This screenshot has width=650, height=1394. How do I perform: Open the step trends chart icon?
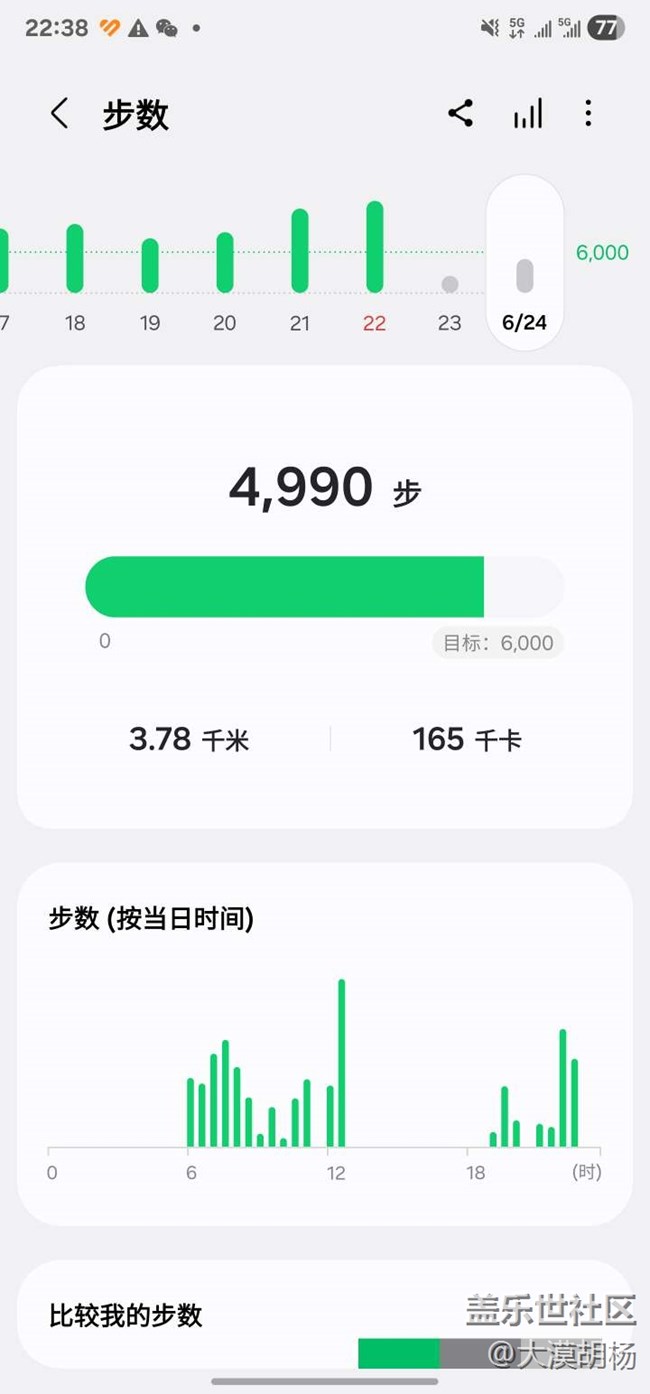pyautogui.click(x=527, y=114)
